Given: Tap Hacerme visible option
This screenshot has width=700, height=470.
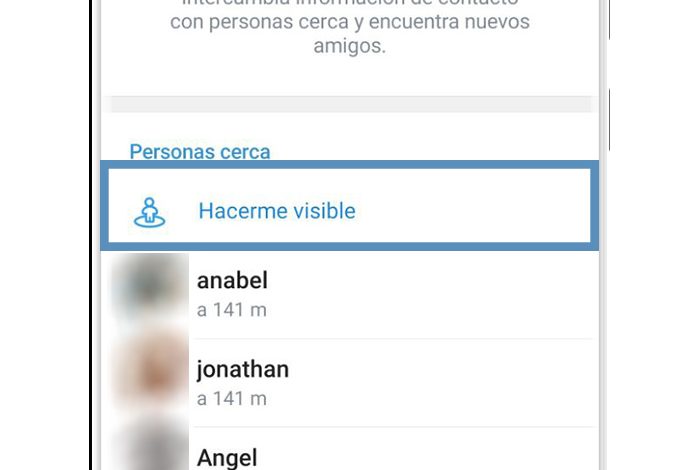Looking at the screenshot, I should pyautogui.click(x=277, y=211).
